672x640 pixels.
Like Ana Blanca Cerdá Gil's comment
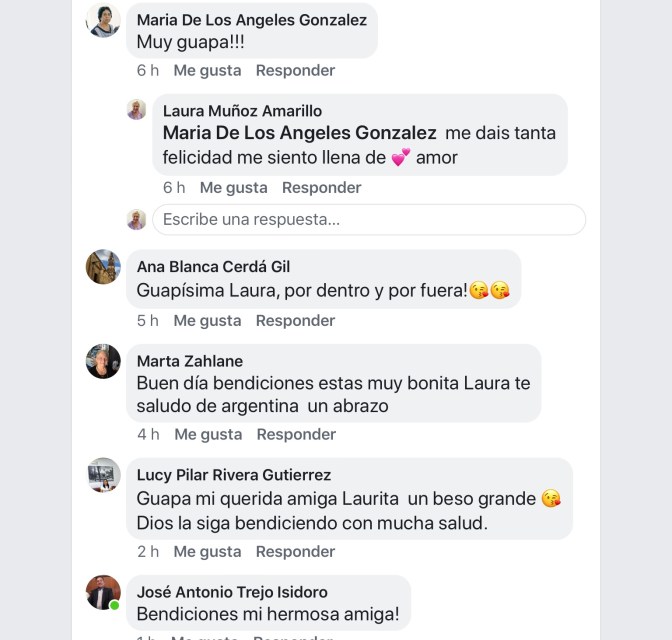pyautogui.click(x=207, y=320)
